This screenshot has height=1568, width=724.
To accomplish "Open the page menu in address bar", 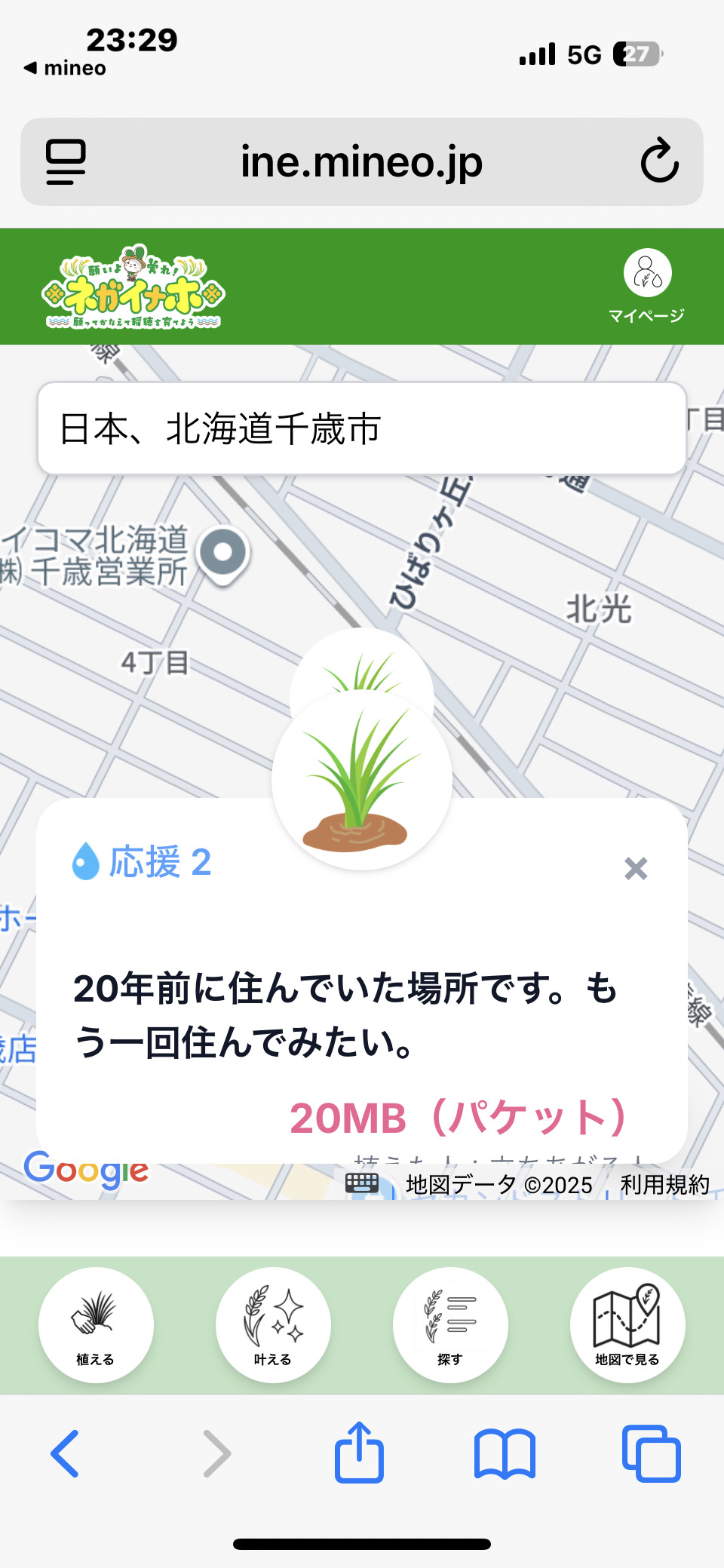I will (66, 161).
